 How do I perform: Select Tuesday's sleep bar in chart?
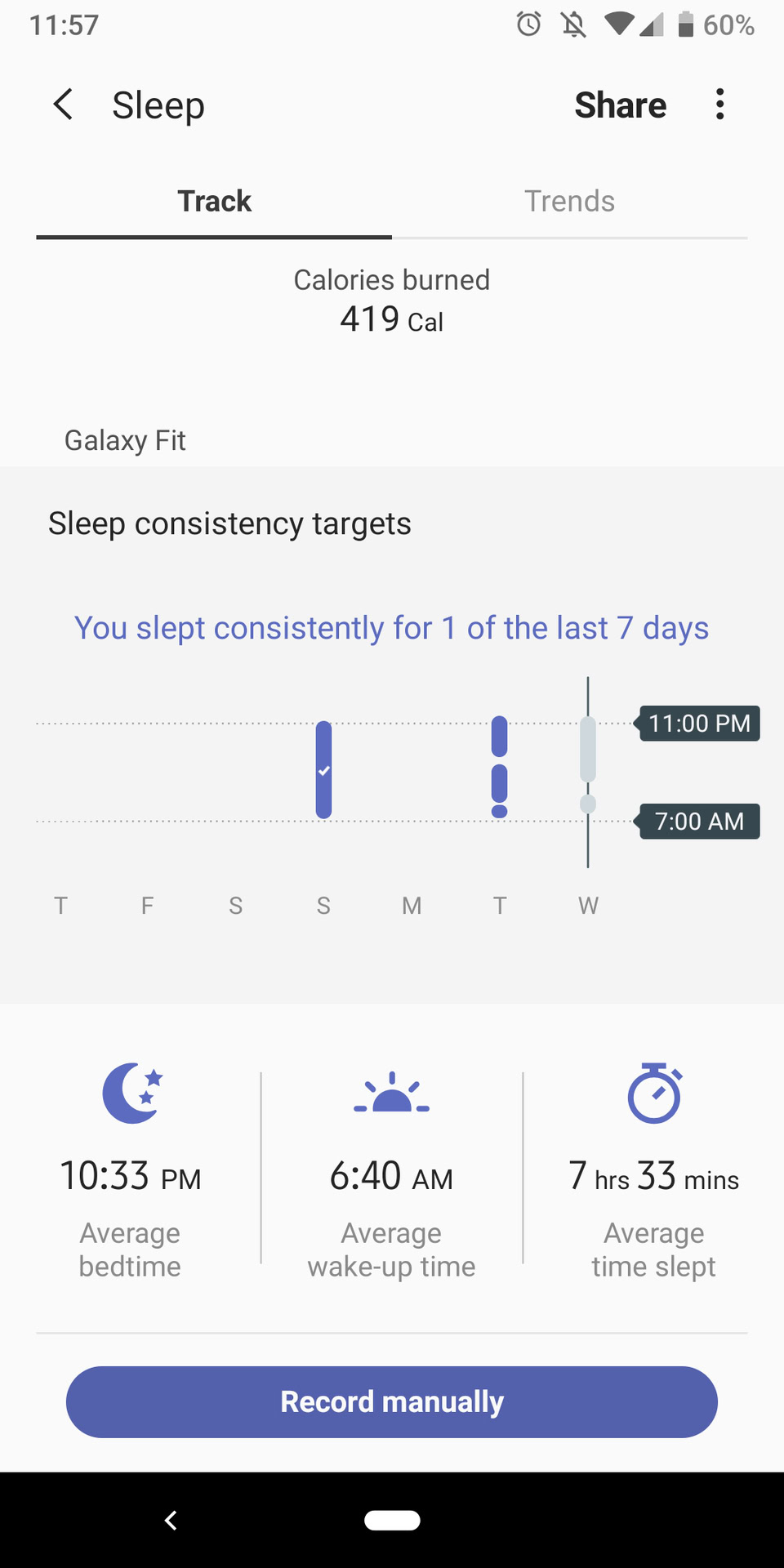(x=500, y=766)
